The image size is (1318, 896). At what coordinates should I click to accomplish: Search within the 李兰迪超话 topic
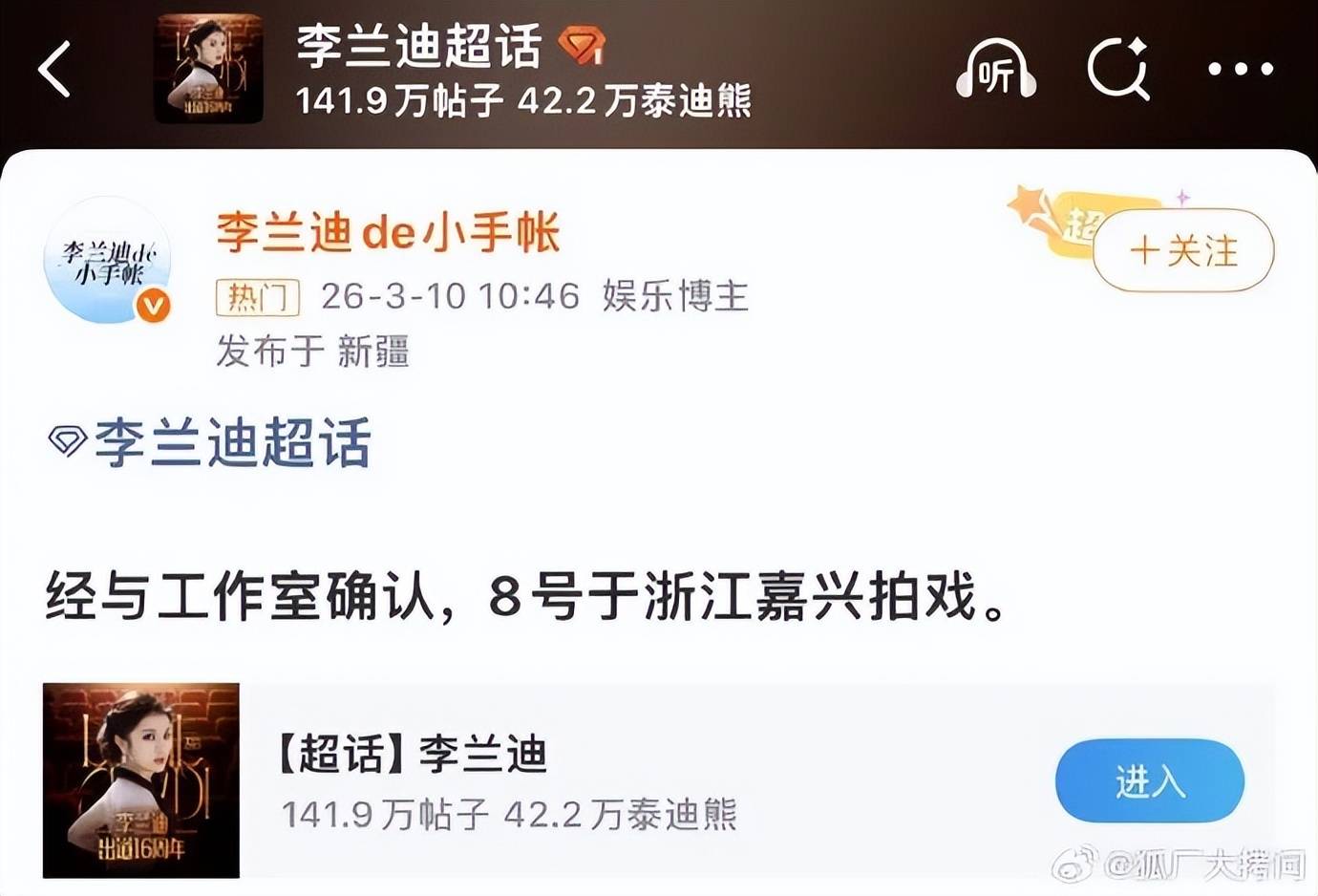tap(1117, 70)
